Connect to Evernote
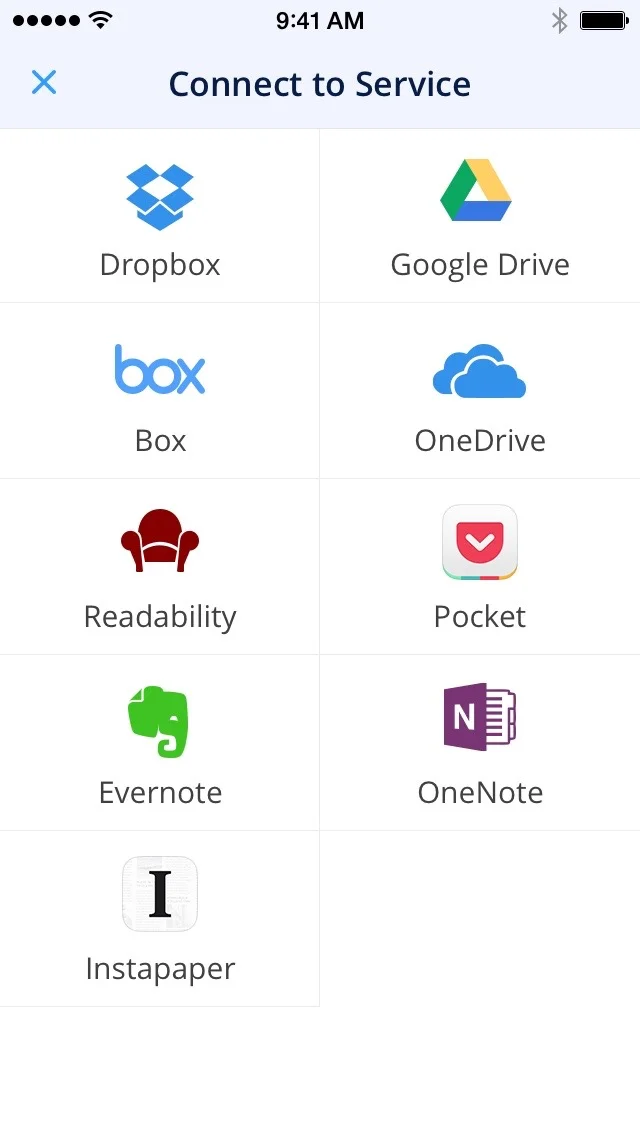 (x=159, y=743)
